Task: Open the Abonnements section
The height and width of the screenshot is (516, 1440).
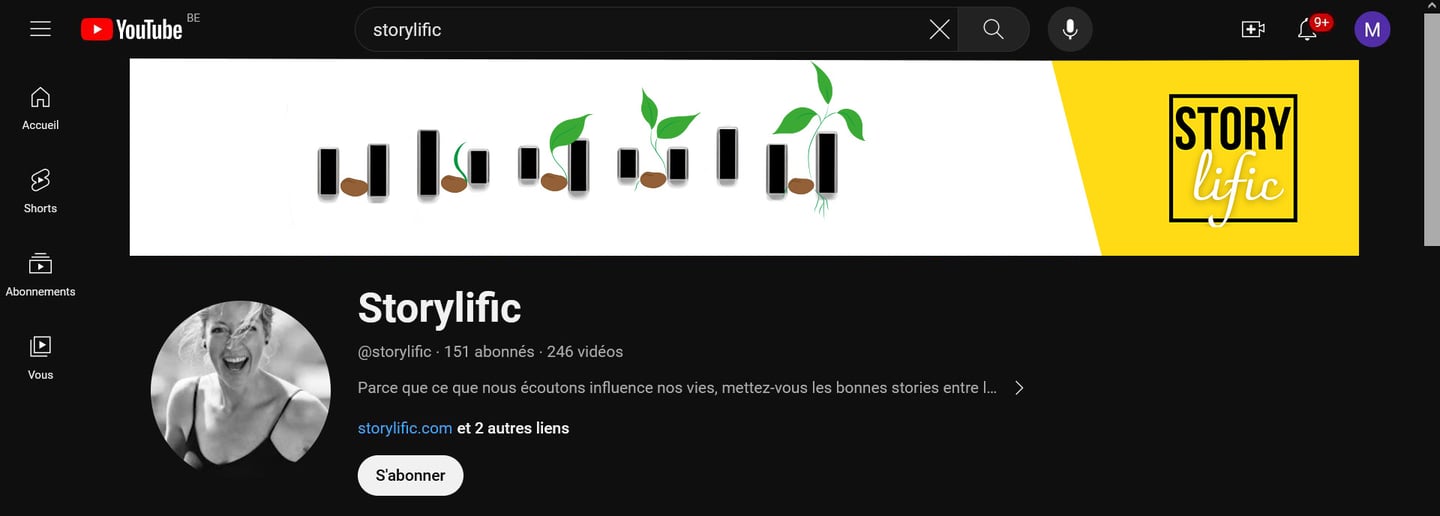Action: coord(40,274)
